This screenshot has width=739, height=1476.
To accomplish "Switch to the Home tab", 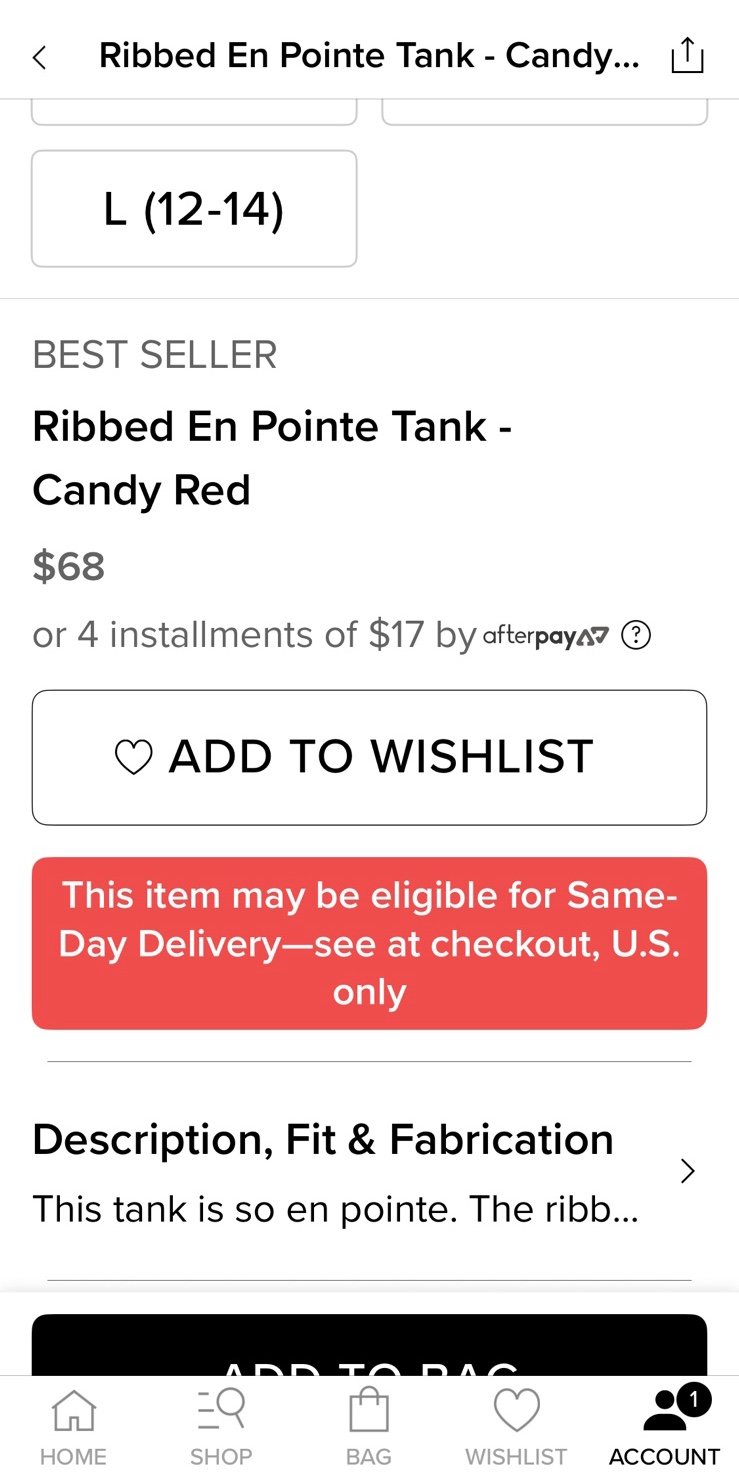I will click(74, 1427).
